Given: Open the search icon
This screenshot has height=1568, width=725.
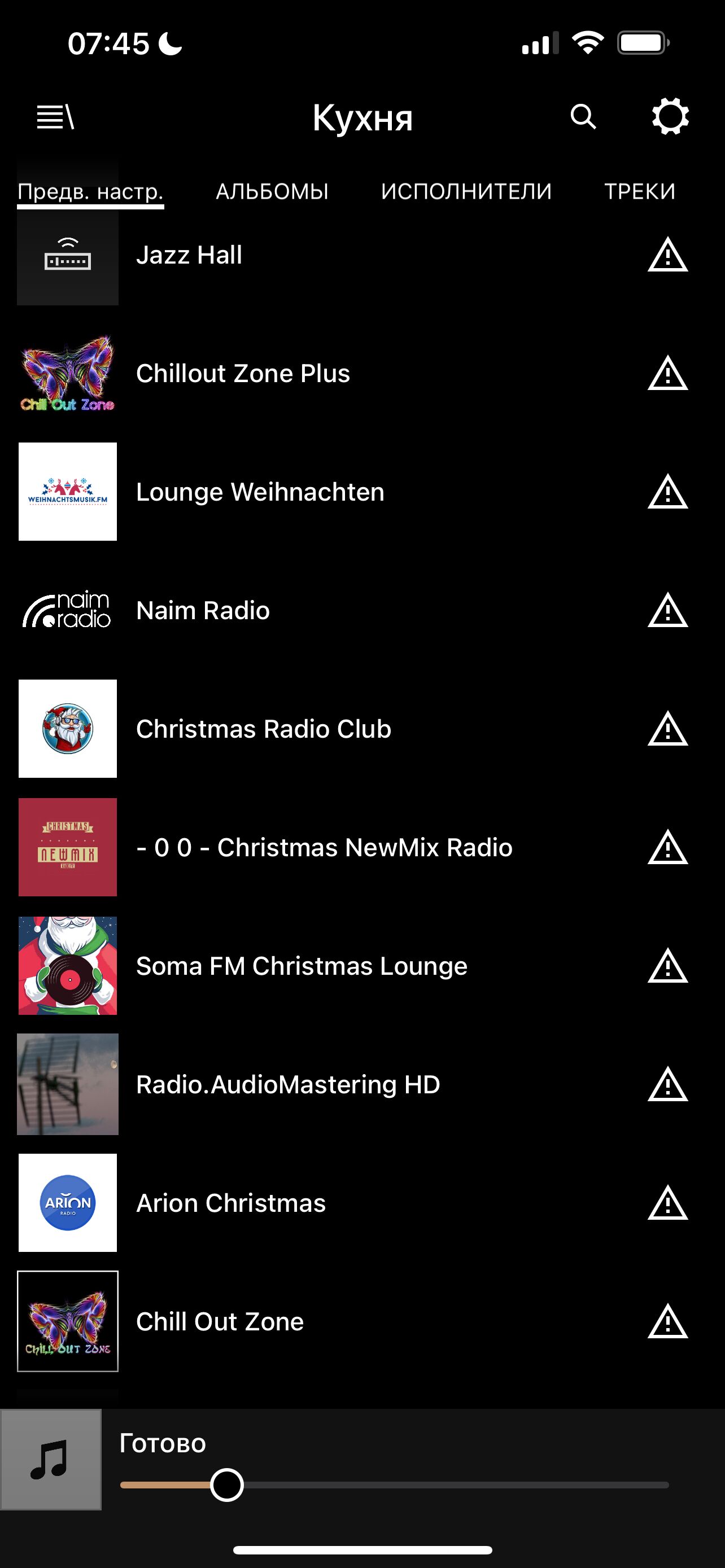Looking at the screenshot, I should (x=583, y=116).
